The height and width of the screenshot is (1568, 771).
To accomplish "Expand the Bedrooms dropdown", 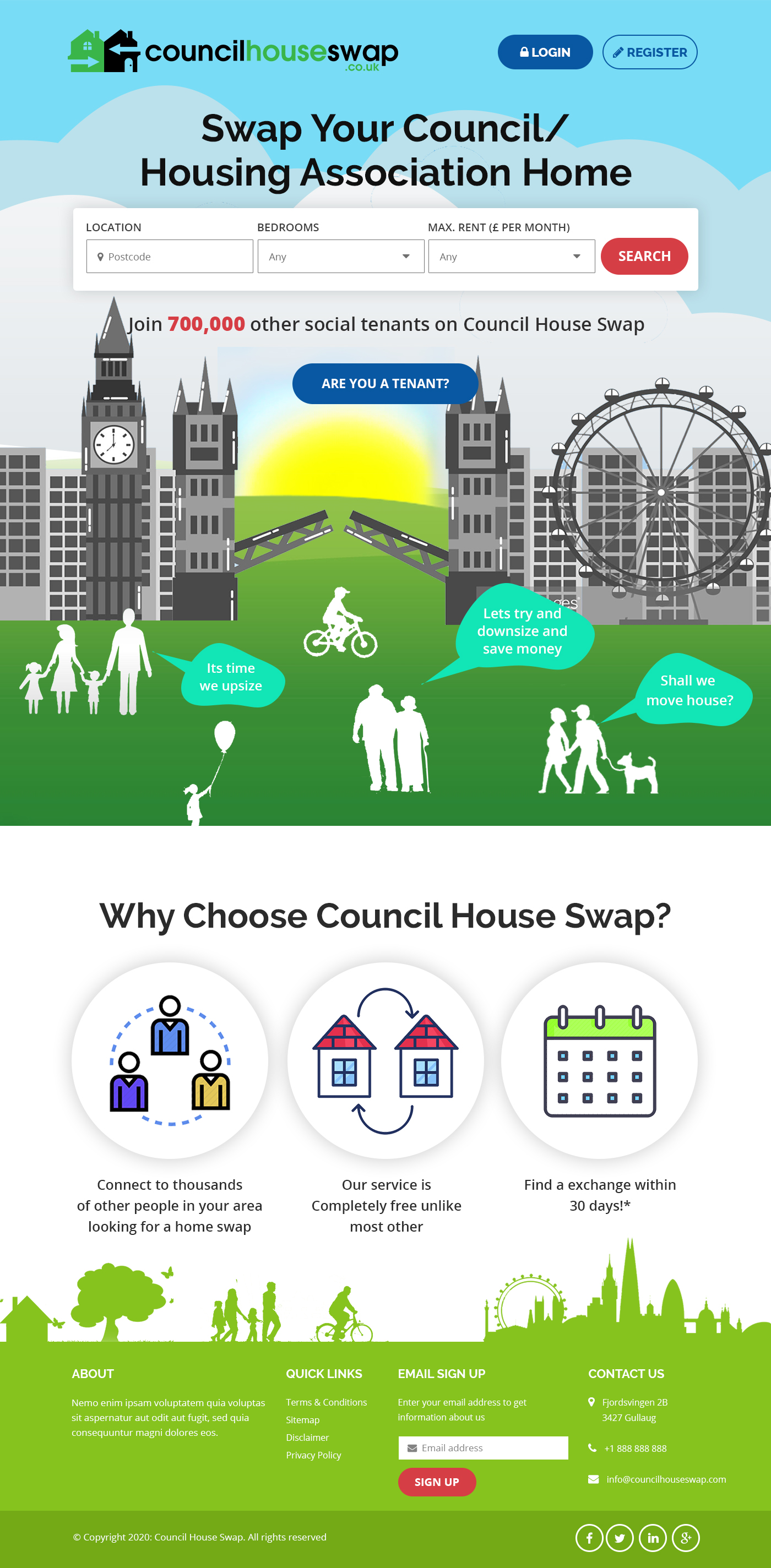I will tap(340, 256).
